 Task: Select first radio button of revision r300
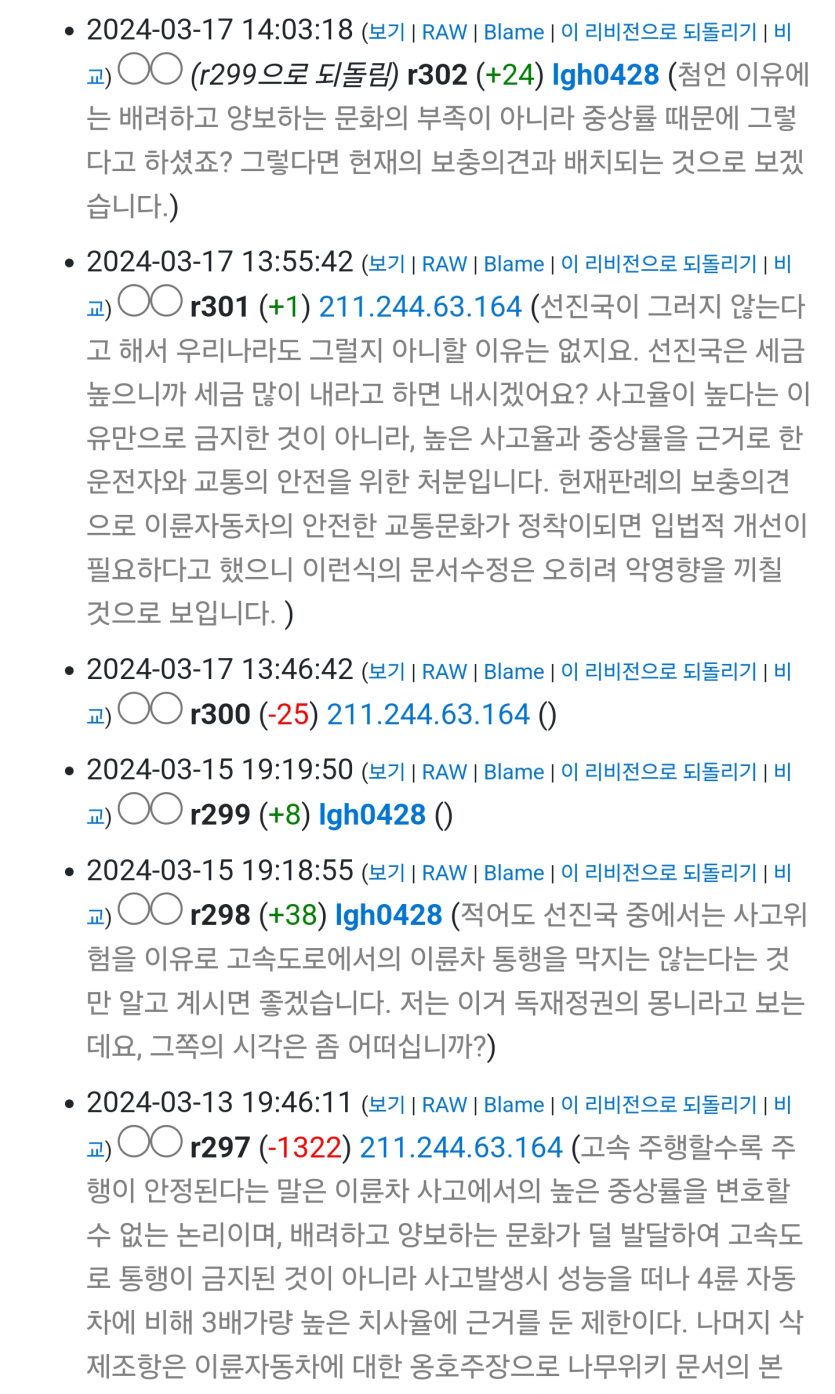[133, 708]
